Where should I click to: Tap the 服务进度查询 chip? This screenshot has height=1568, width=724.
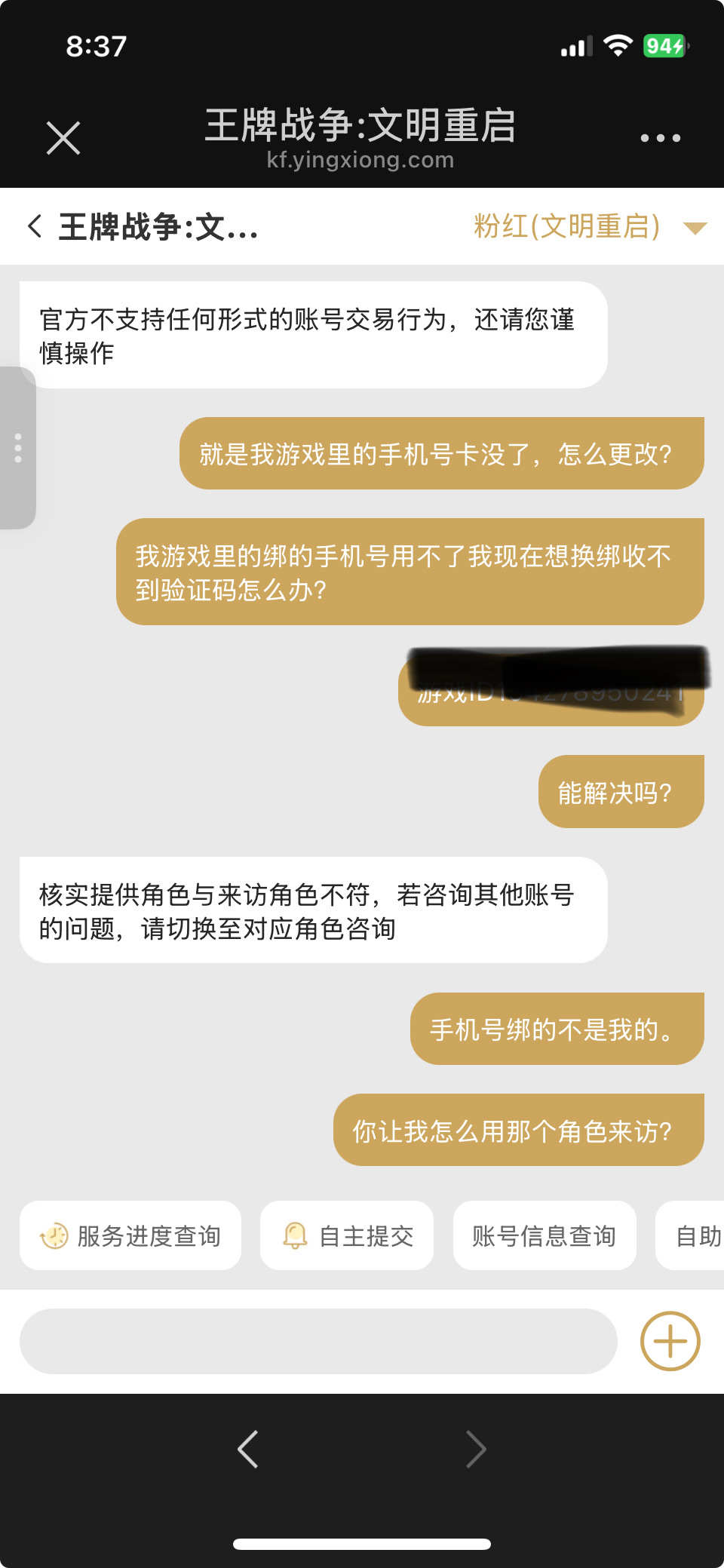click(130, 1235)
